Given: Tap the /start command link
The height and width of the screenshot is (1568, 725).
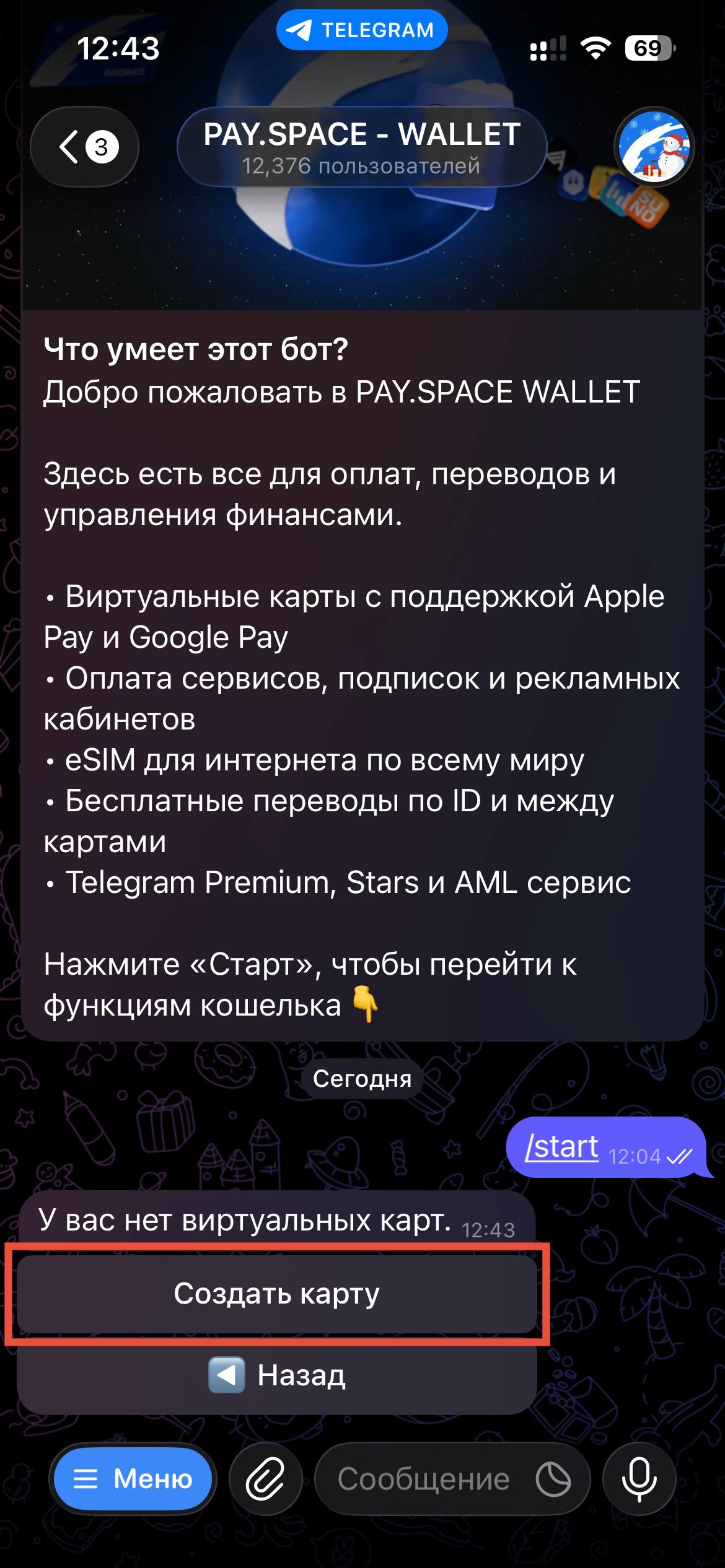Looking at the screenshot, I should [561, 1146].
